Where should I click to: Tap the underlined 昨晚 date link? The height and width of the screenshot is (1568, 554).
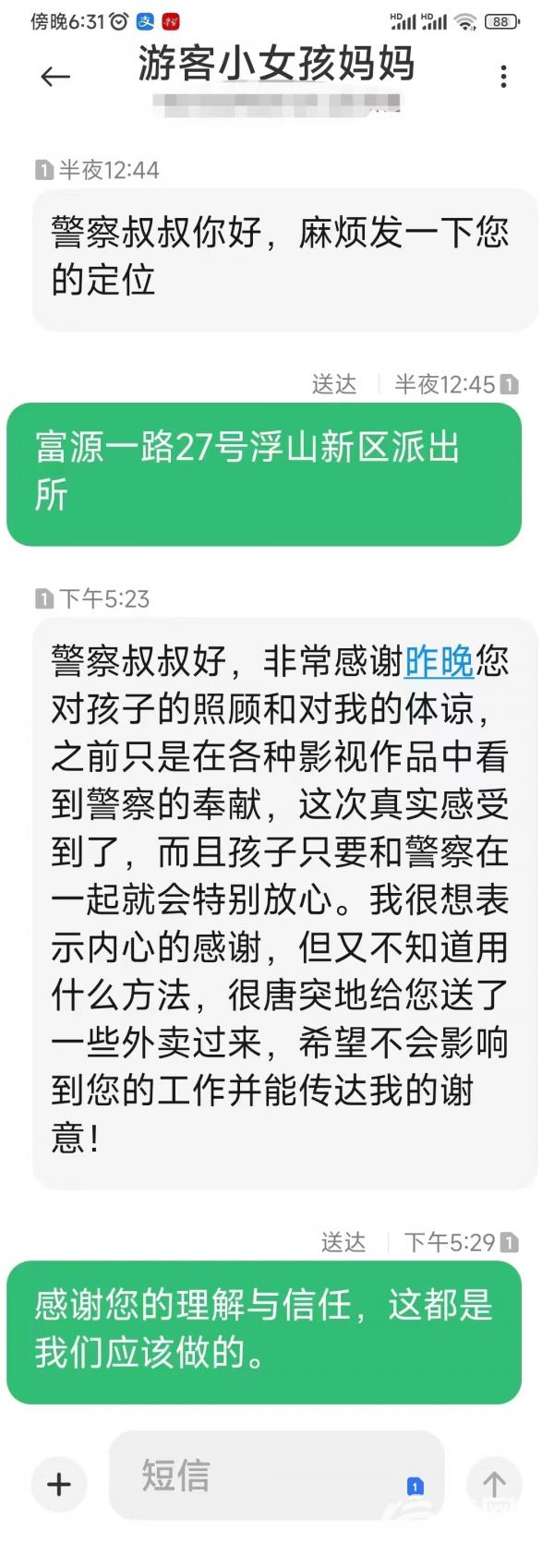439,662
